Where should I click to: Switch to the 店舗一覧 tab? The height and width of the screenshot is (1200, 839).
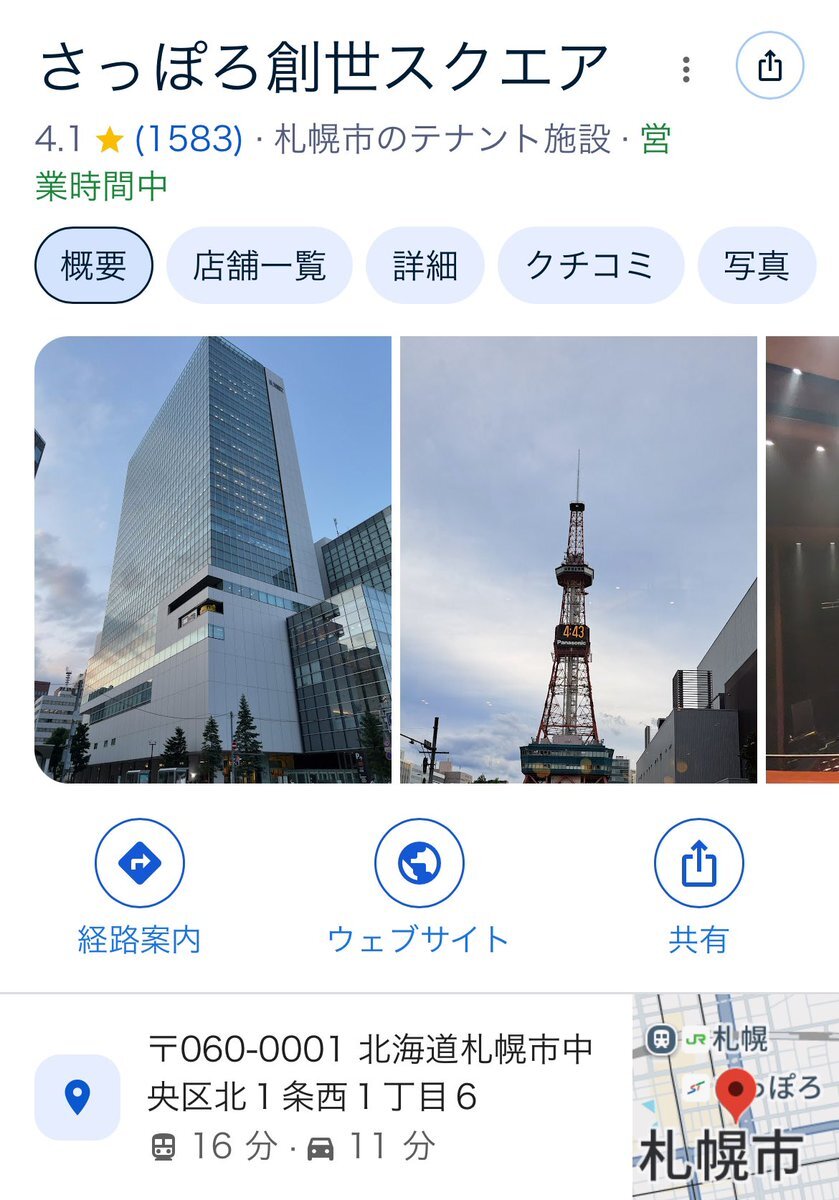(x=259, y=266)
